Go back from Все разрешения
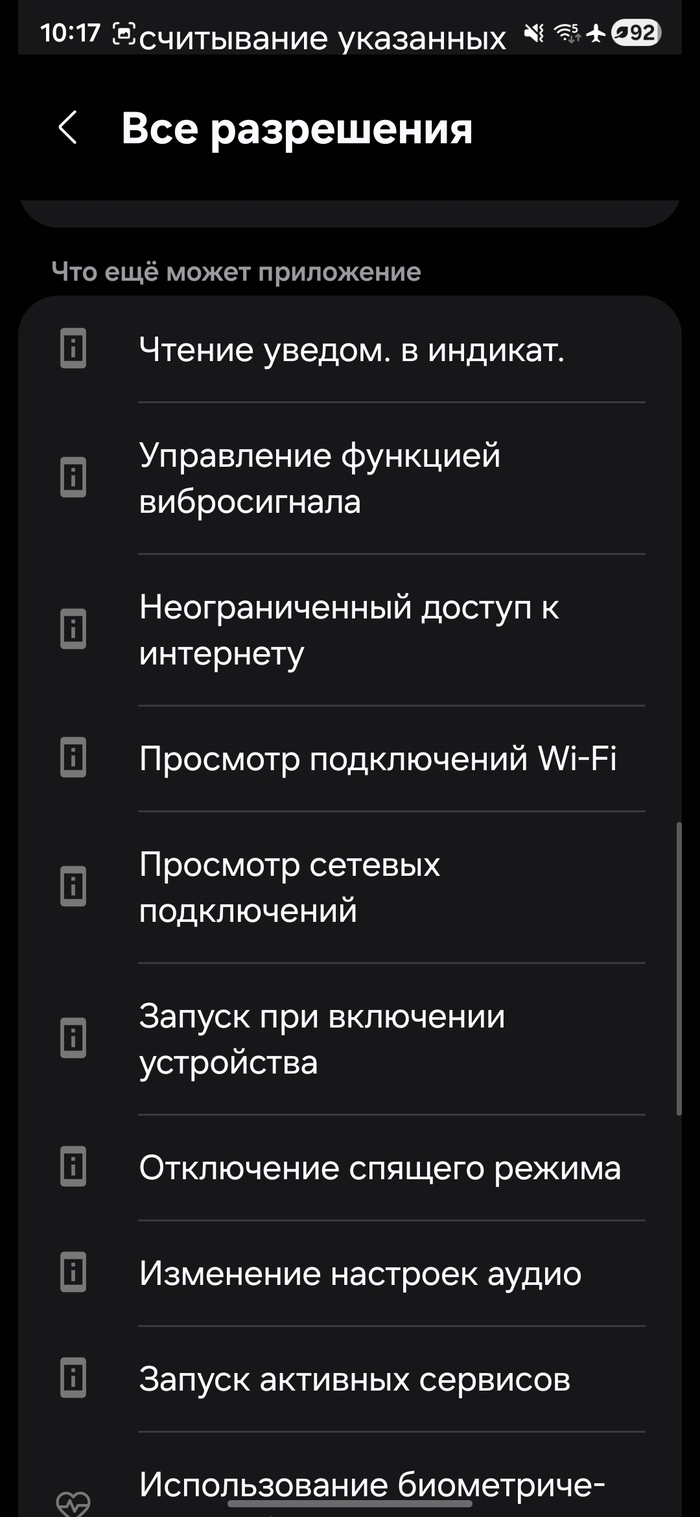The width and height of the screenshot is (700, 1517). click(x=68, y=129)
